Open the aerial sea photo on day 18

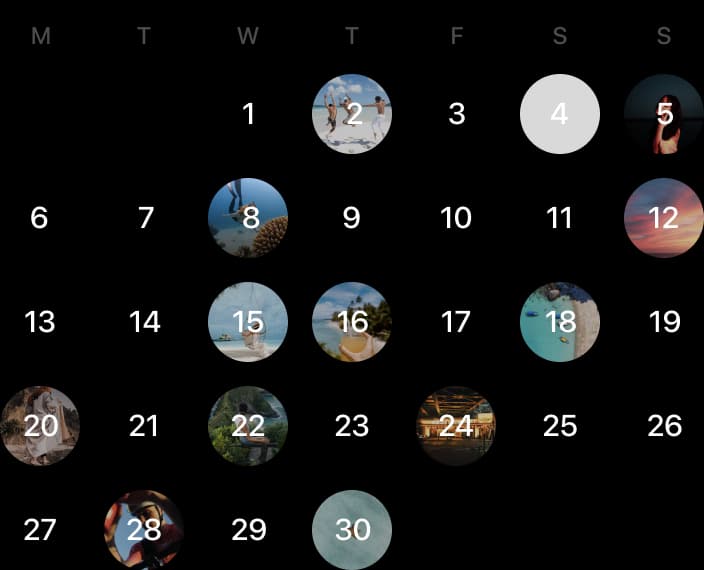560,322
